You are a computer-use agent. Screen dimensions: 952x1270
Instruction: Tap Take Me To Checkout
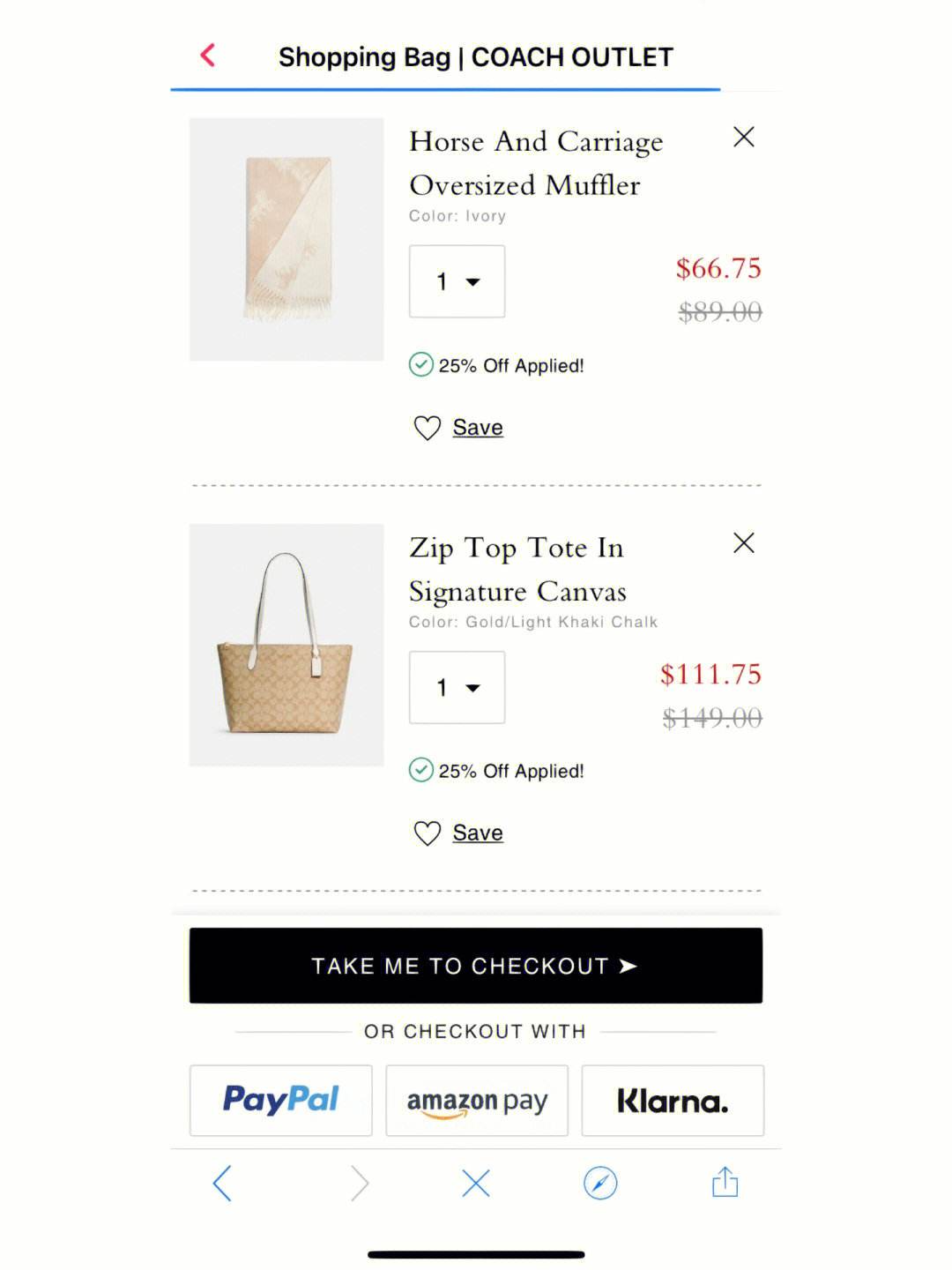pyautogui.click(x=475, y=965)
